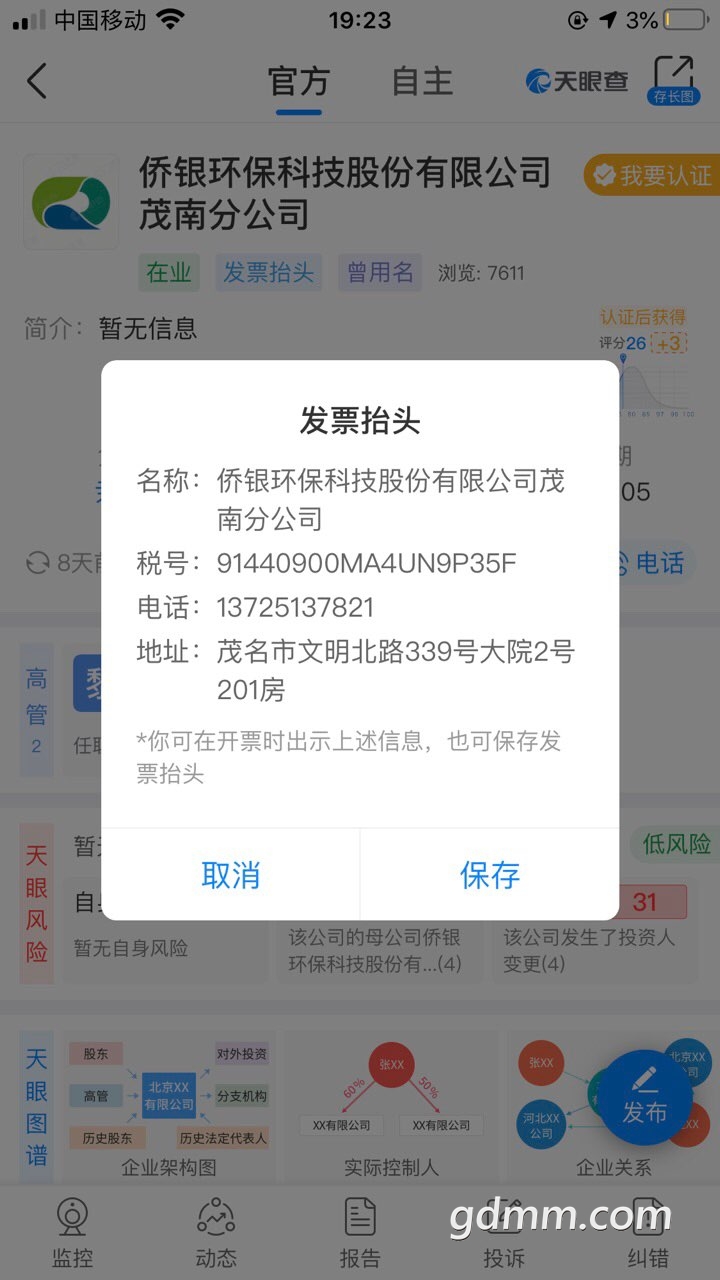Open 监控 in the bottom bar

tap(72, 1232)
